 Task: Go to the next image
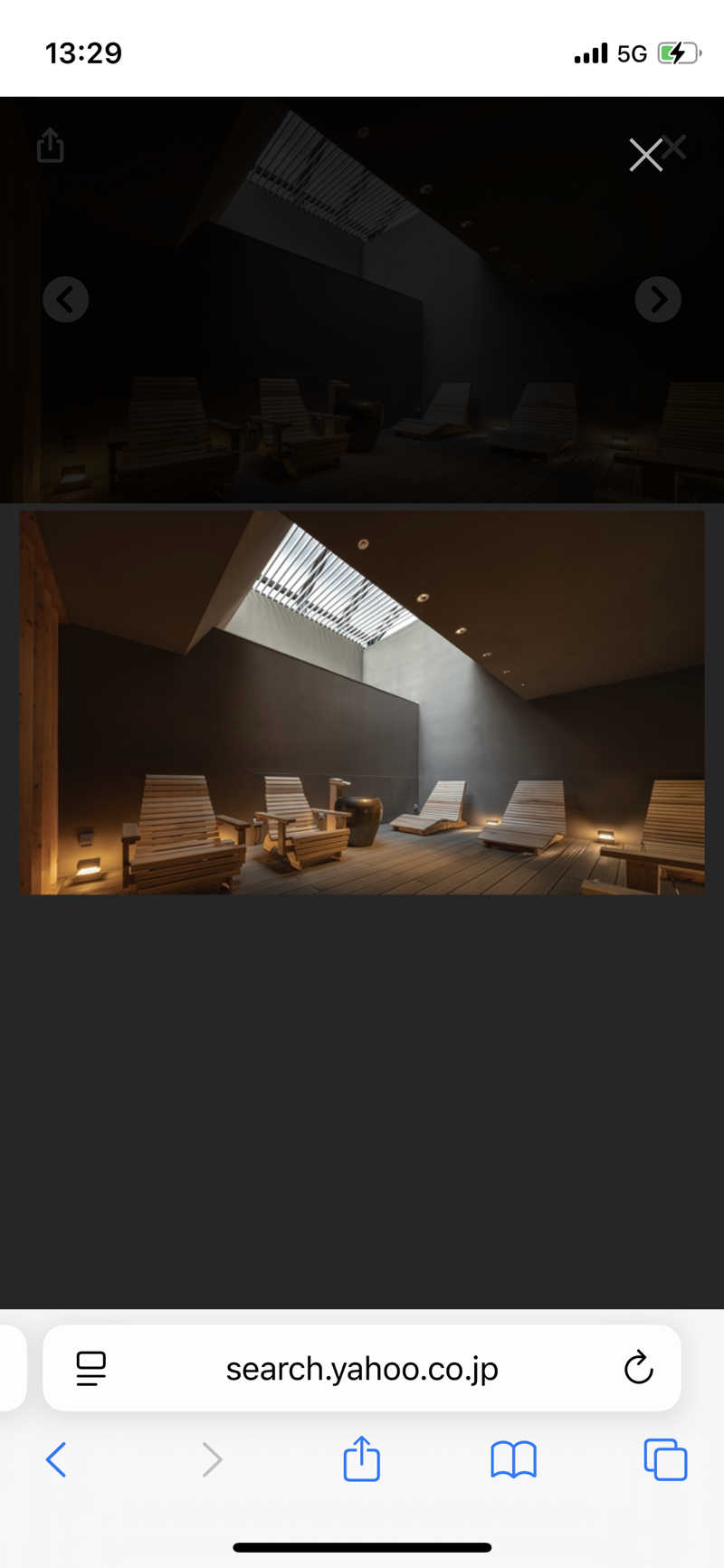click(658, 300)
